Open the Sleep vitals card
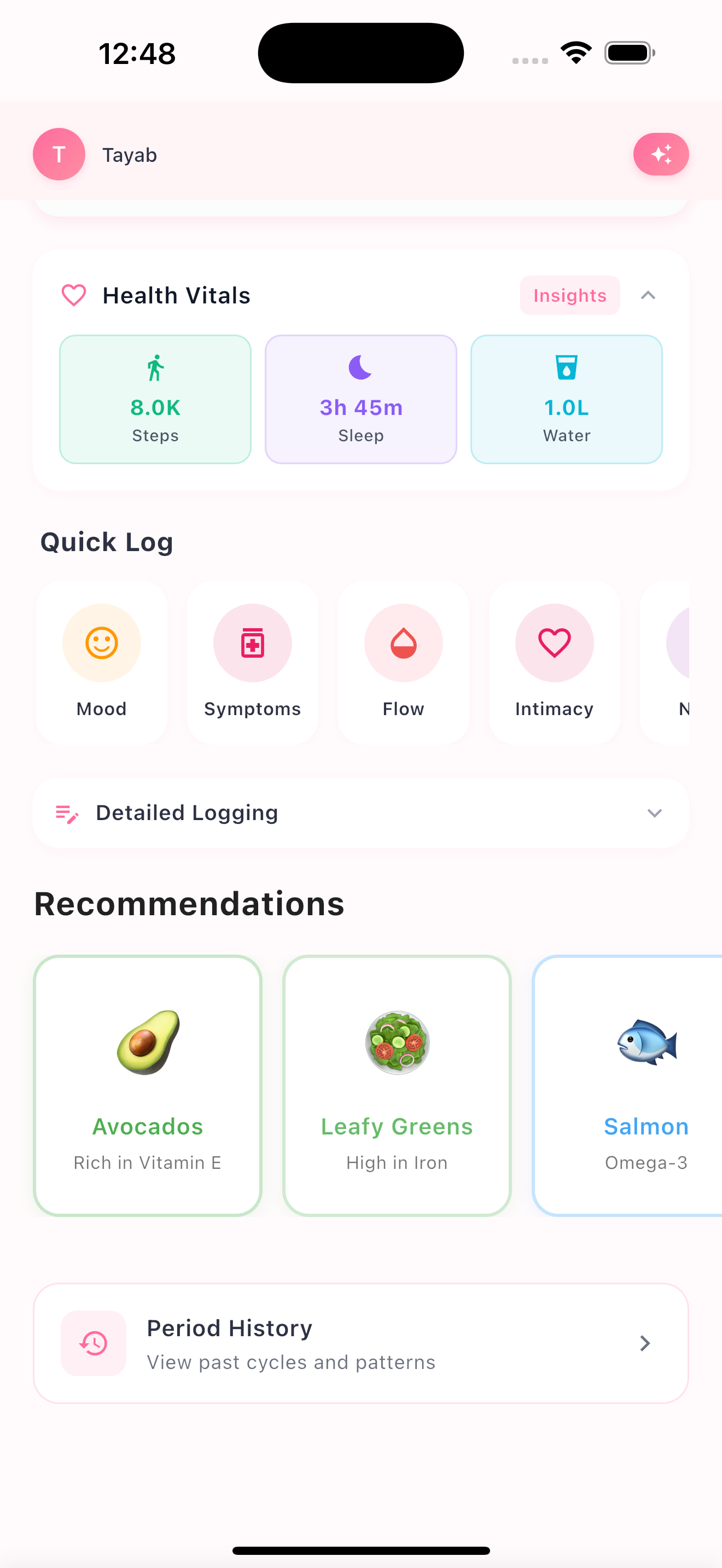 [361, 399]
